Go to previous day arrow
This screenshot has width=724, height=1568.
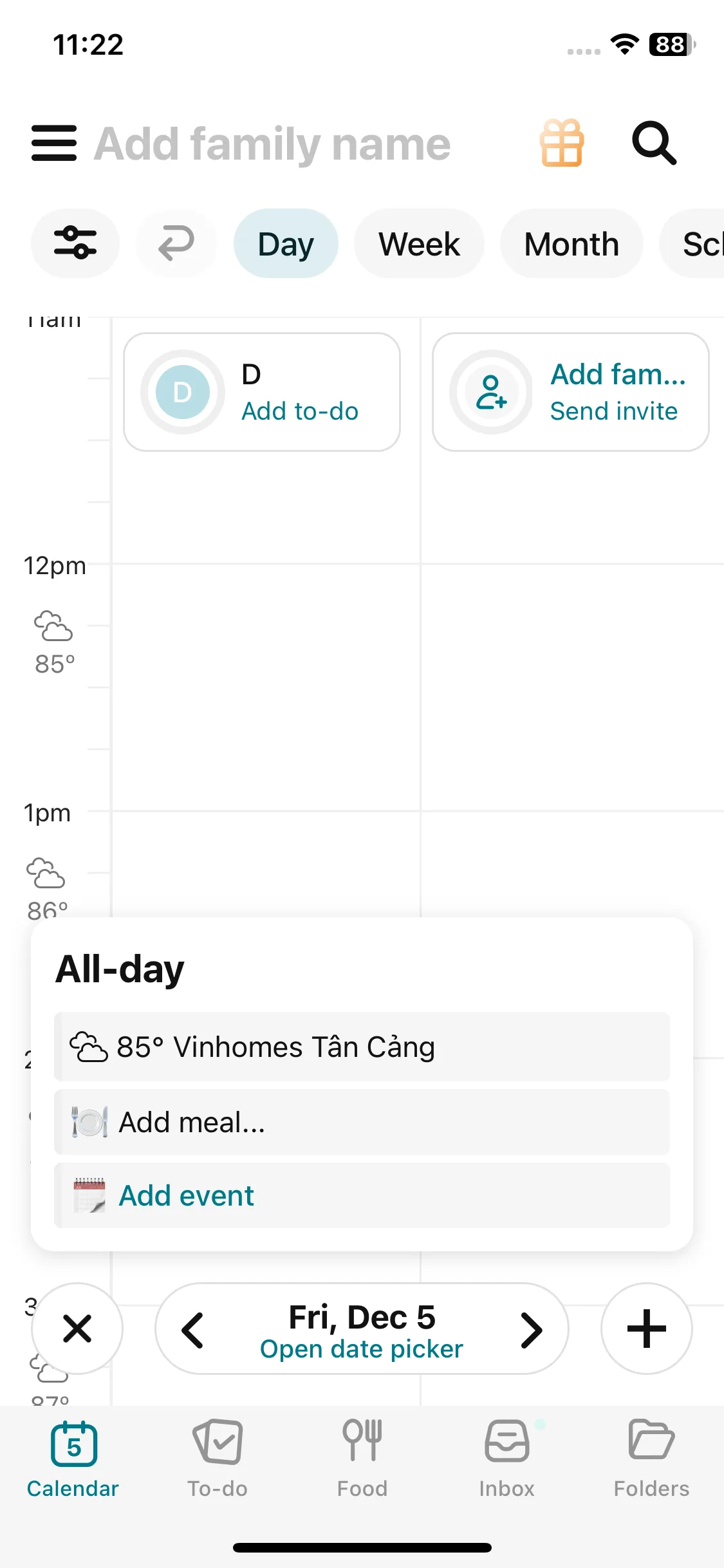pyautogui.click(x=193, y=1330)
